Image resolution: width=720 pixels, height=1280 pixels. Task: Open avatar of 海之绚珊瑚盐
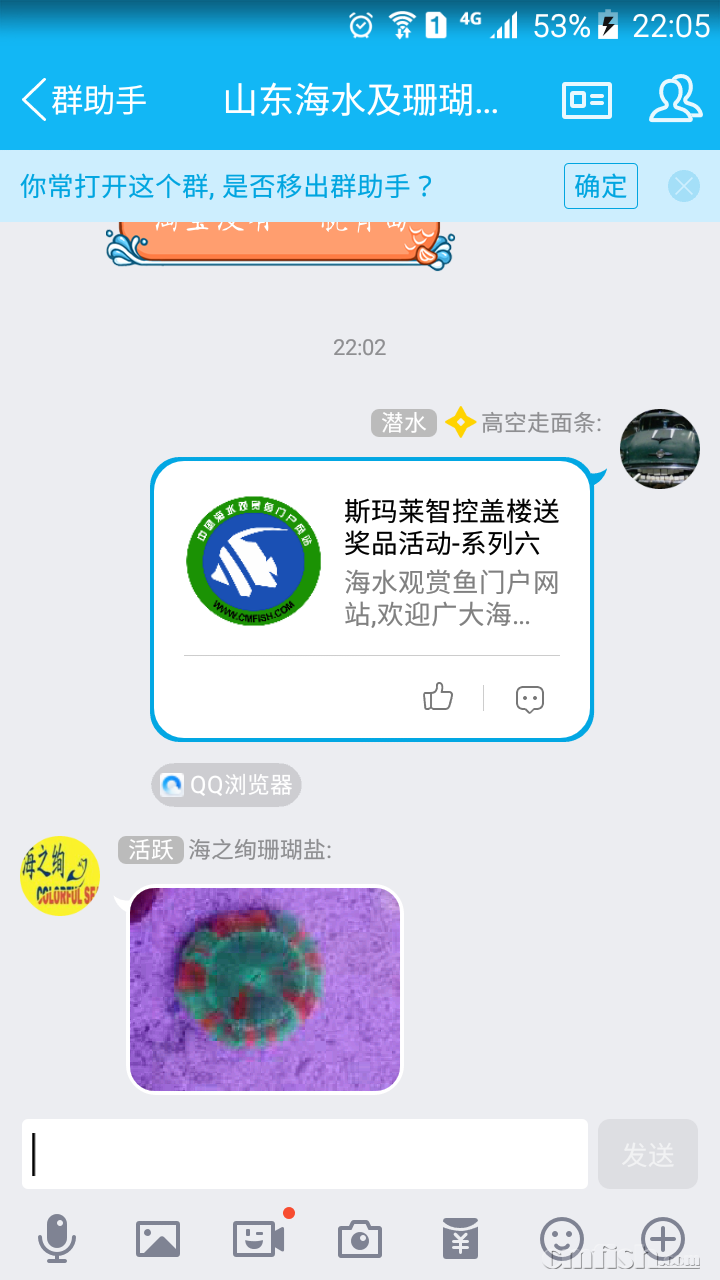pyautogui.click(x=60, y=876)
